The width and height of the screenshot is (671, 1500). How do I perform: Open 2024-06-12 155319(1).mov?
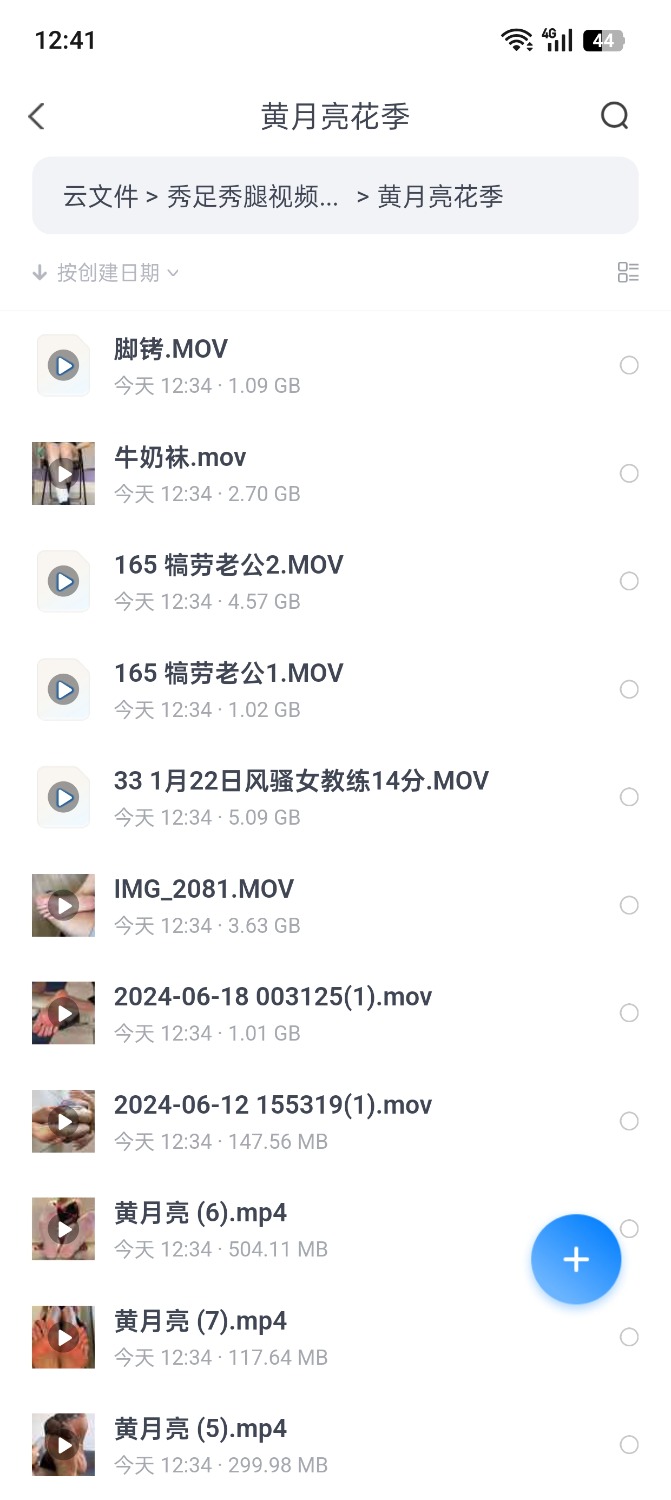272,1105
